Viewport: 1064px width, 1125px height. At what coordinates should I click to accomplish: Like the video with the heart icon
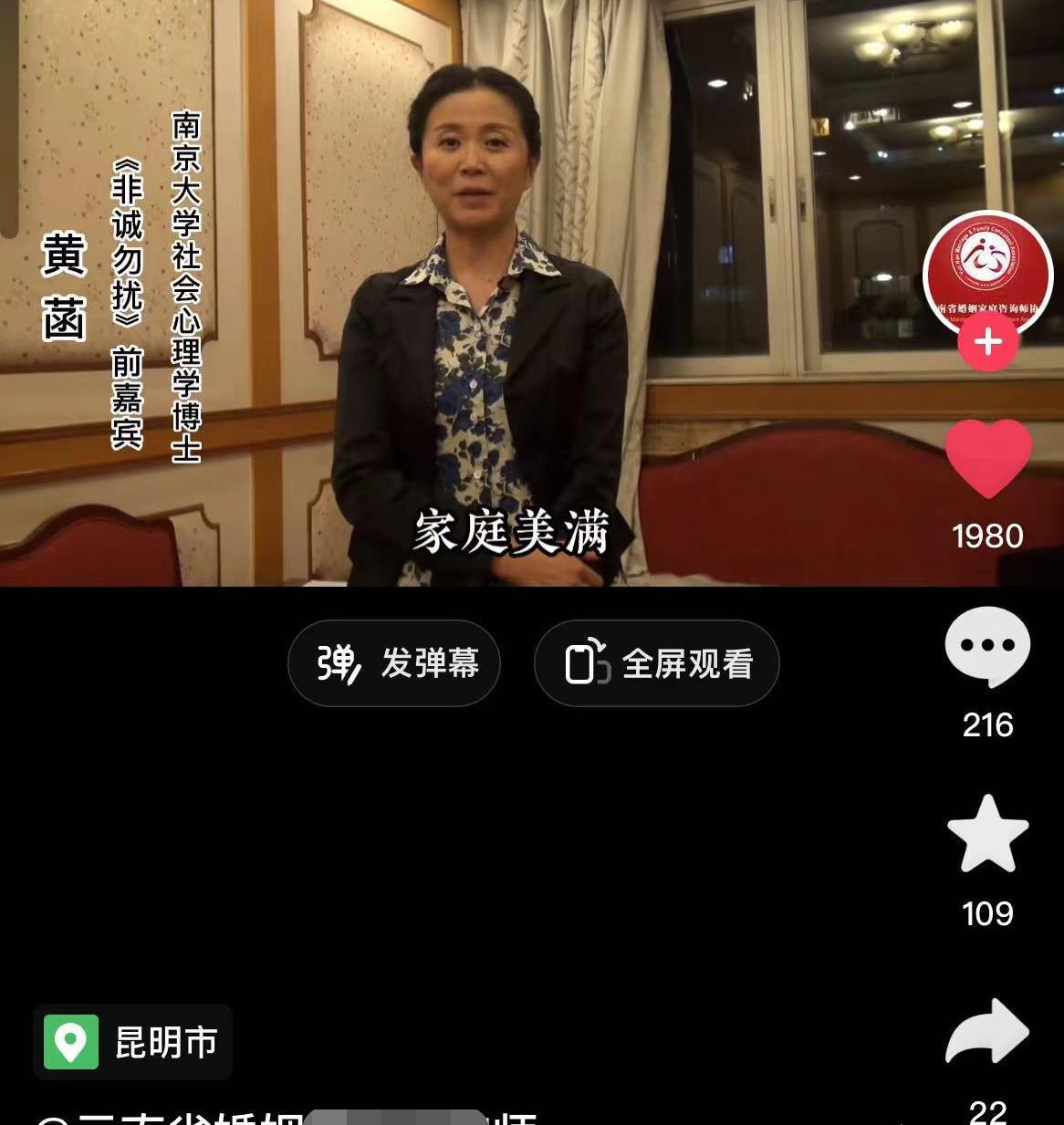click(x=988, y=458)
